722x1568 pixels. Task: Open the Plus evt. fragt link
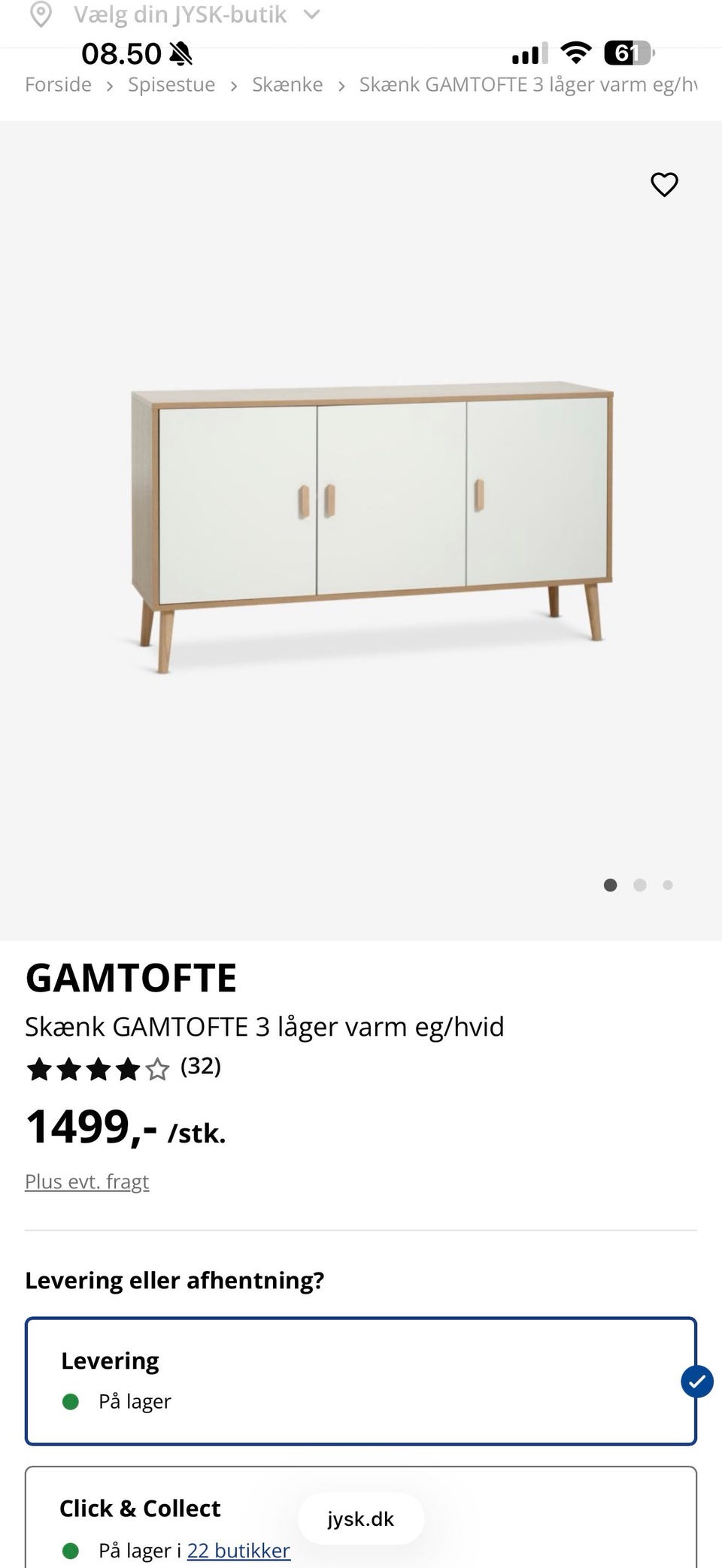point(86,1181)
